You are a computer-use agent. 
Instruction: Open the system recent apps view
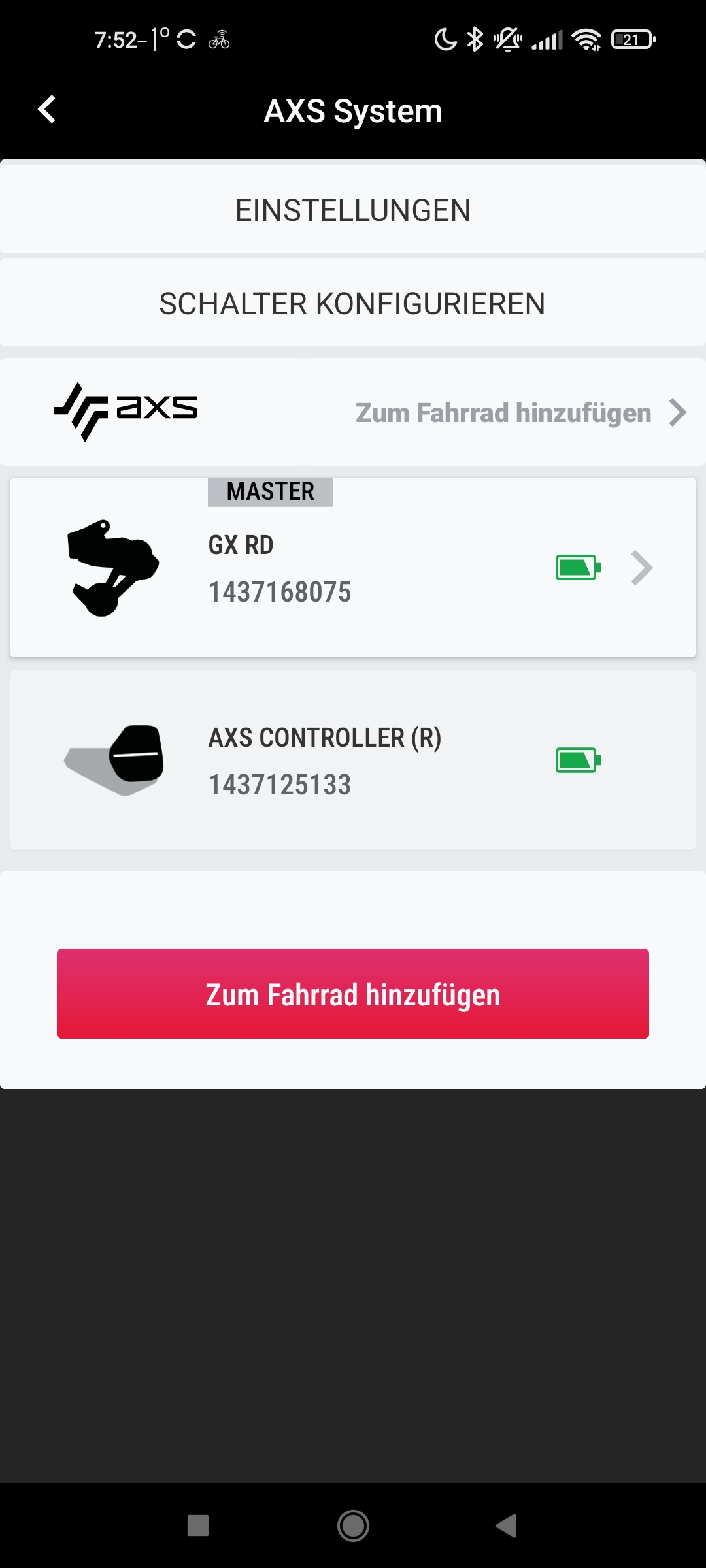(x=198, y=1526)
